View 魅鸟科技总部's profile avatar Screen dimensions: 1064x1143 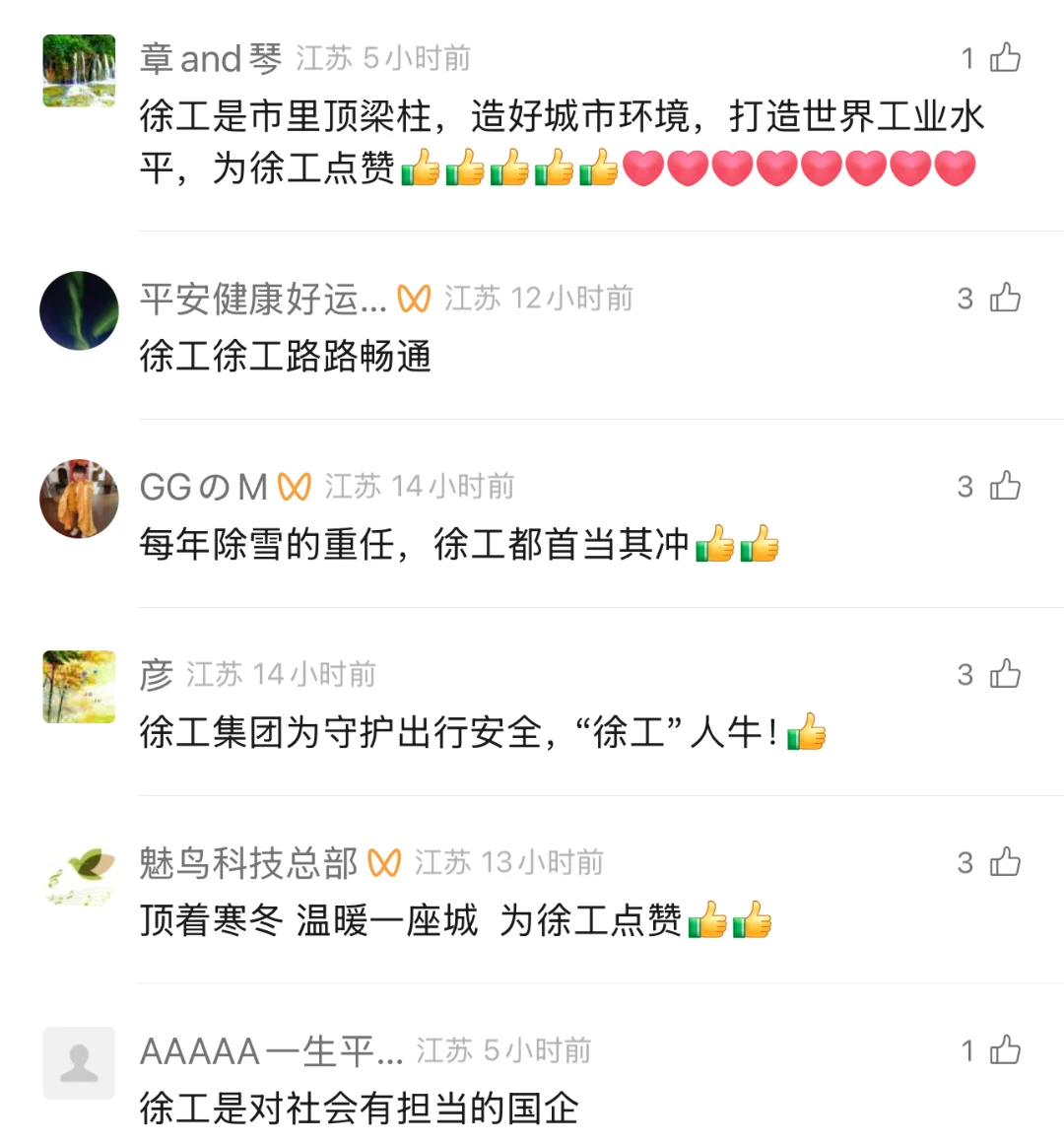coord(79,875)
